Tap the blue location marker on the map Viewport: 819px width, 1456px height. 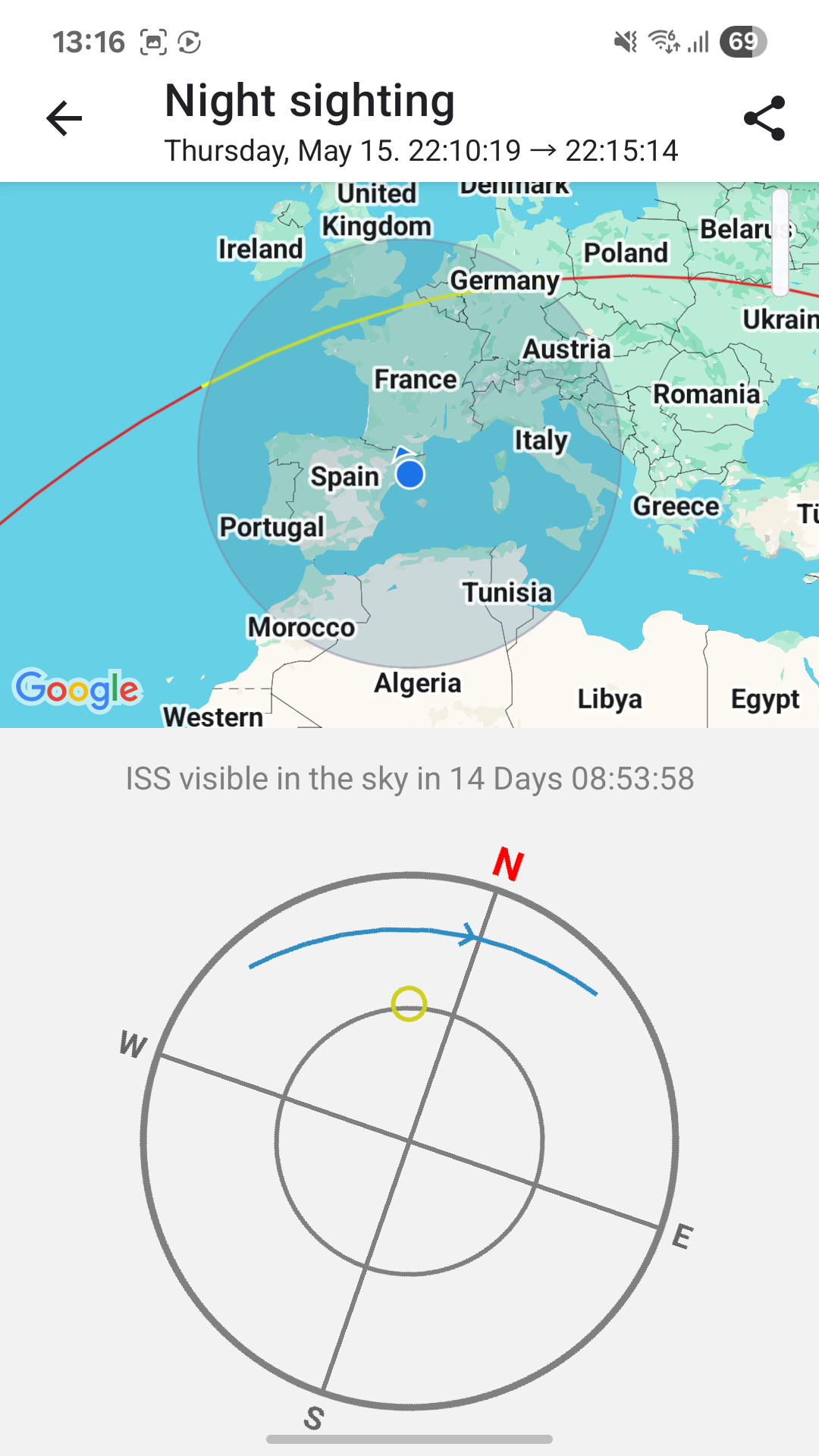click(409, 474)
